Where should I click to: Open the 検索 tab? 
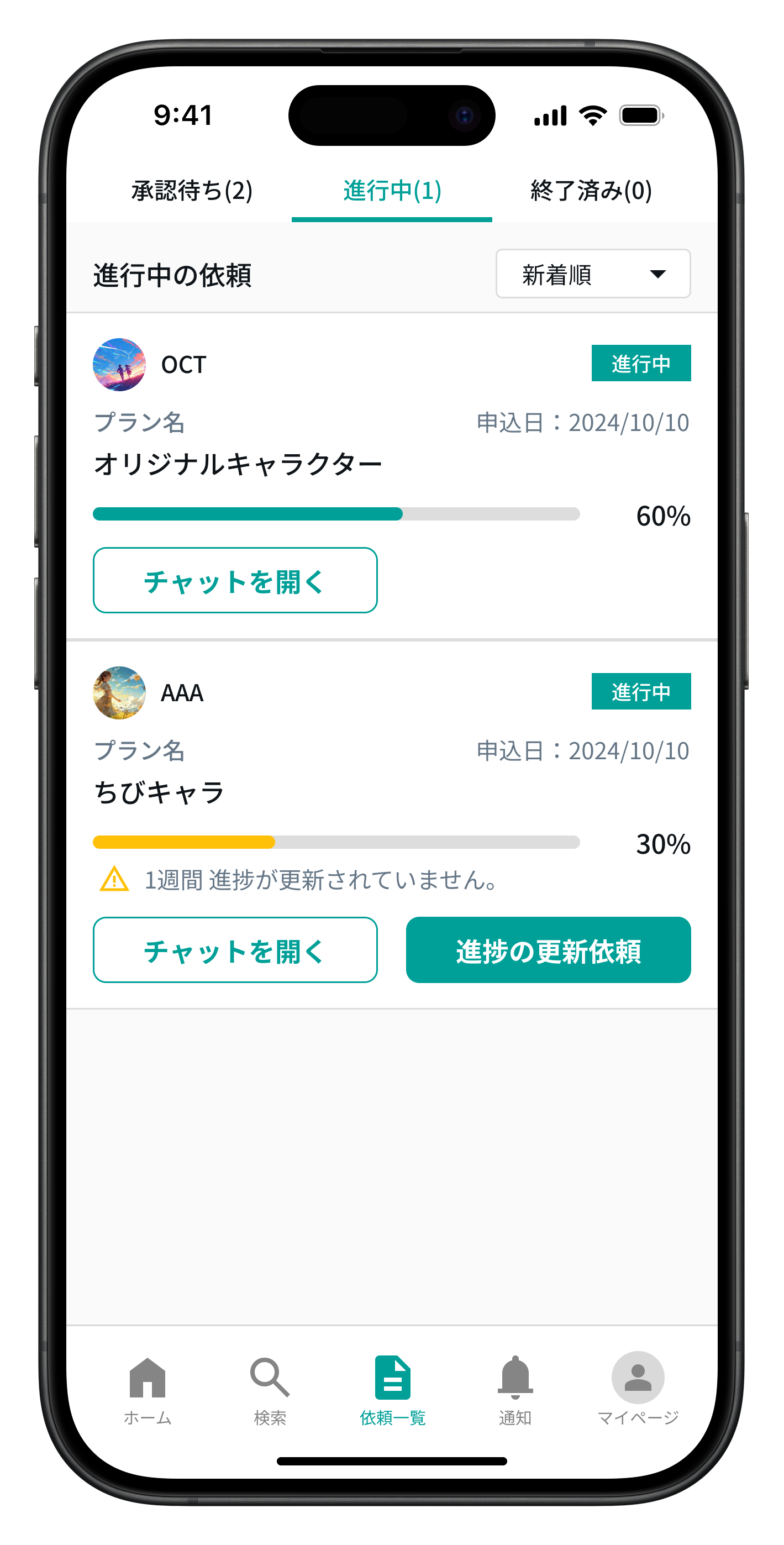pyautogui.click(x=270, y=1389)
